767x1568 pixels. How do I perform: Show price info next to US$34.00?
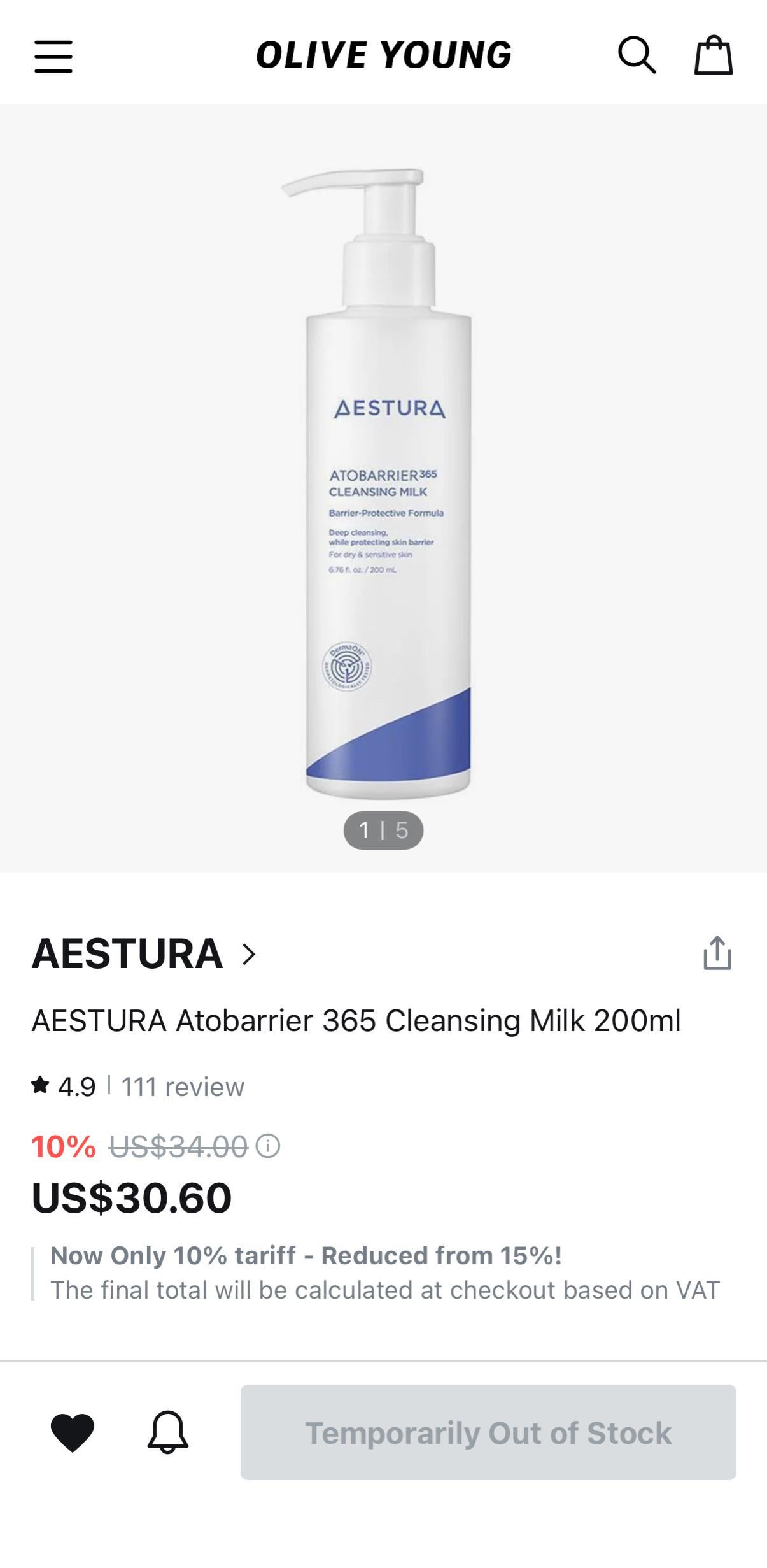[268, 1146]
